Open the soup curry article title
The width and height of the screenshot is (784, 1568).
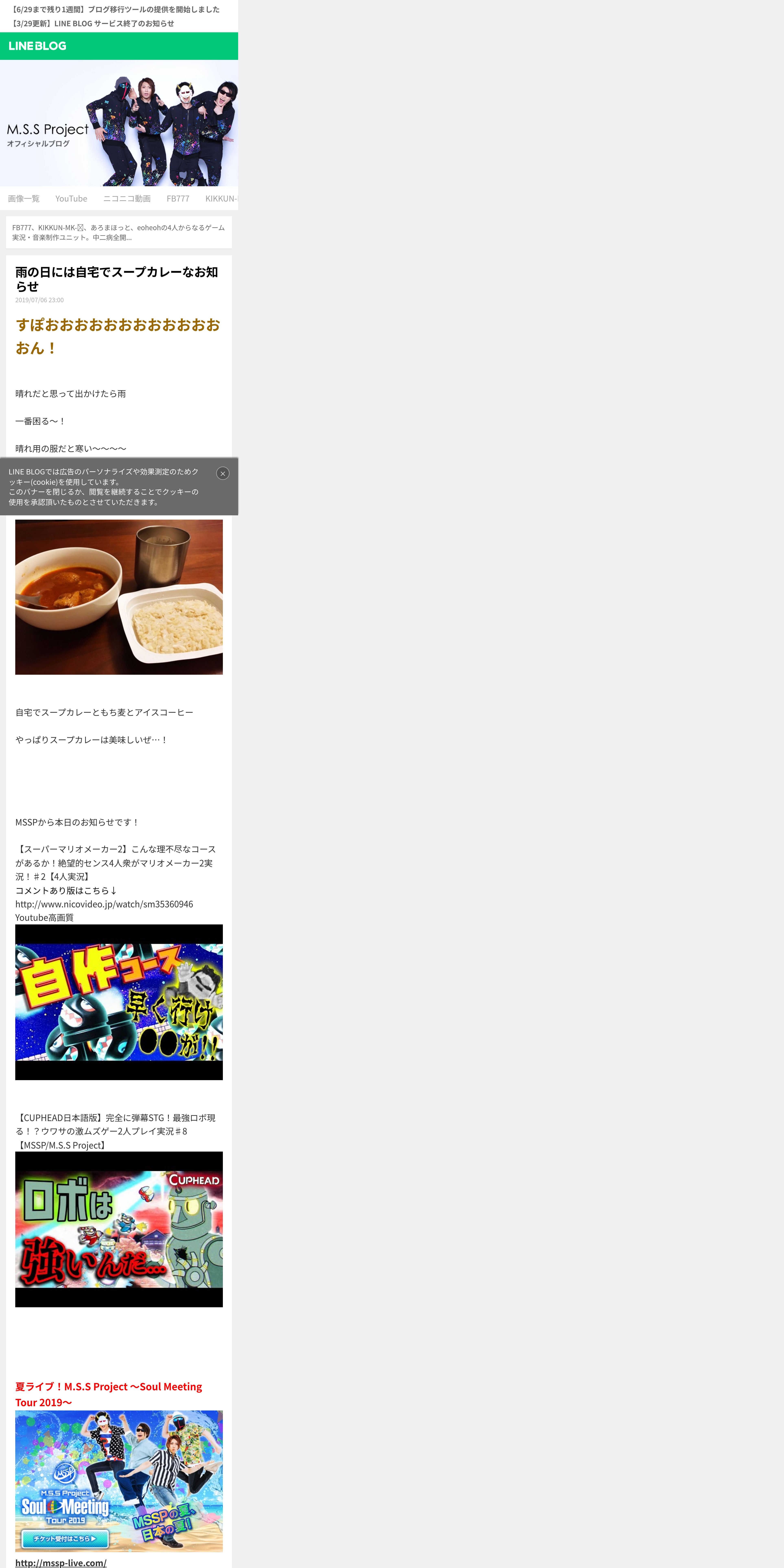pos(117,279)
